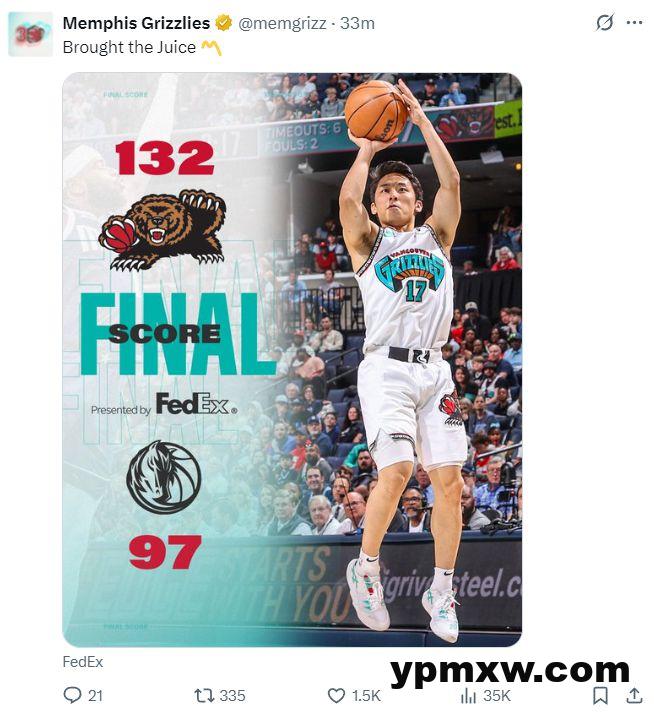Share the Grizzlies post
The image size is (654, 714).
coord(634,695)
